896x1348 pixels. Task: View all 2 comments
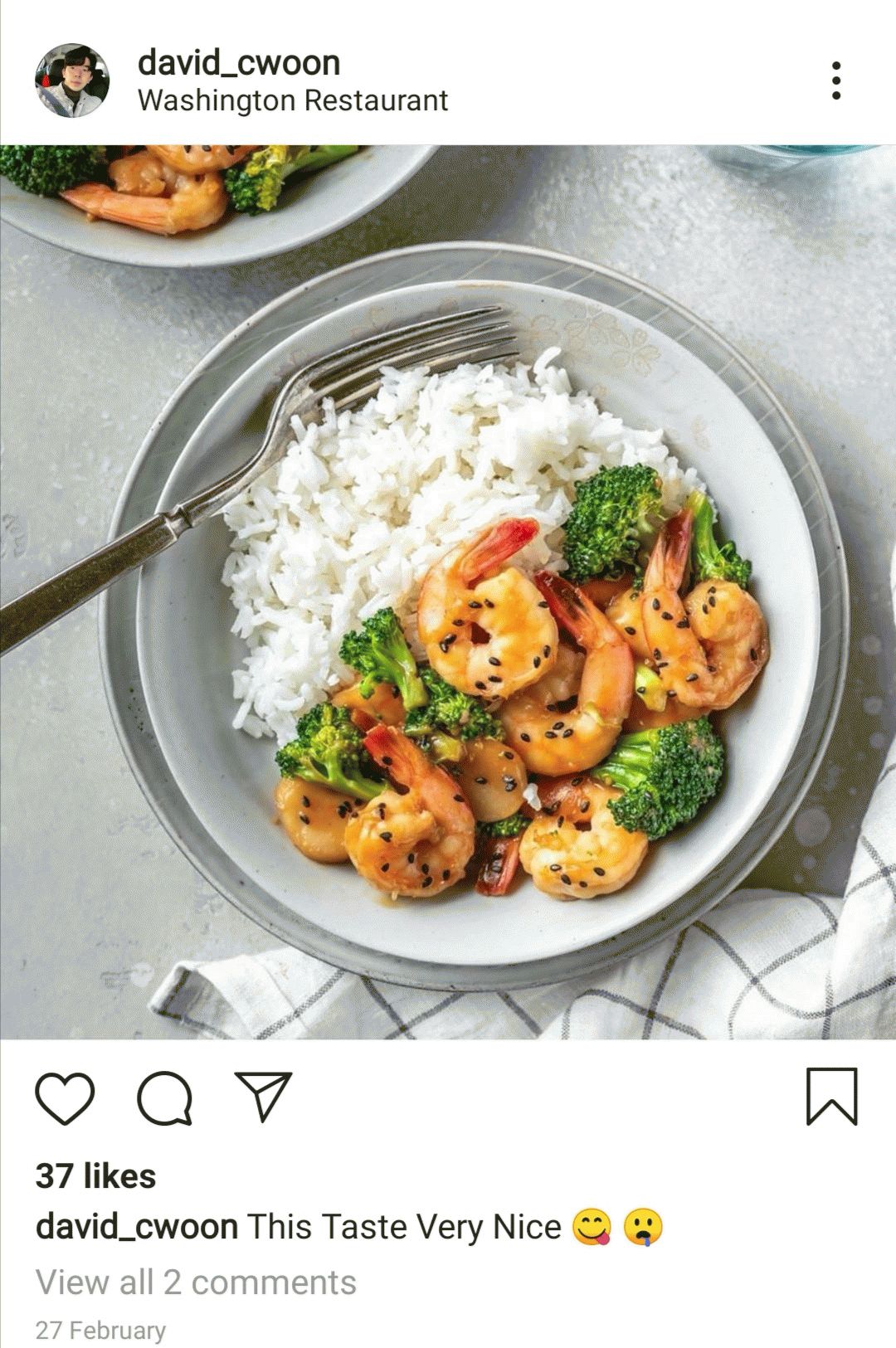coord(196,1282)
